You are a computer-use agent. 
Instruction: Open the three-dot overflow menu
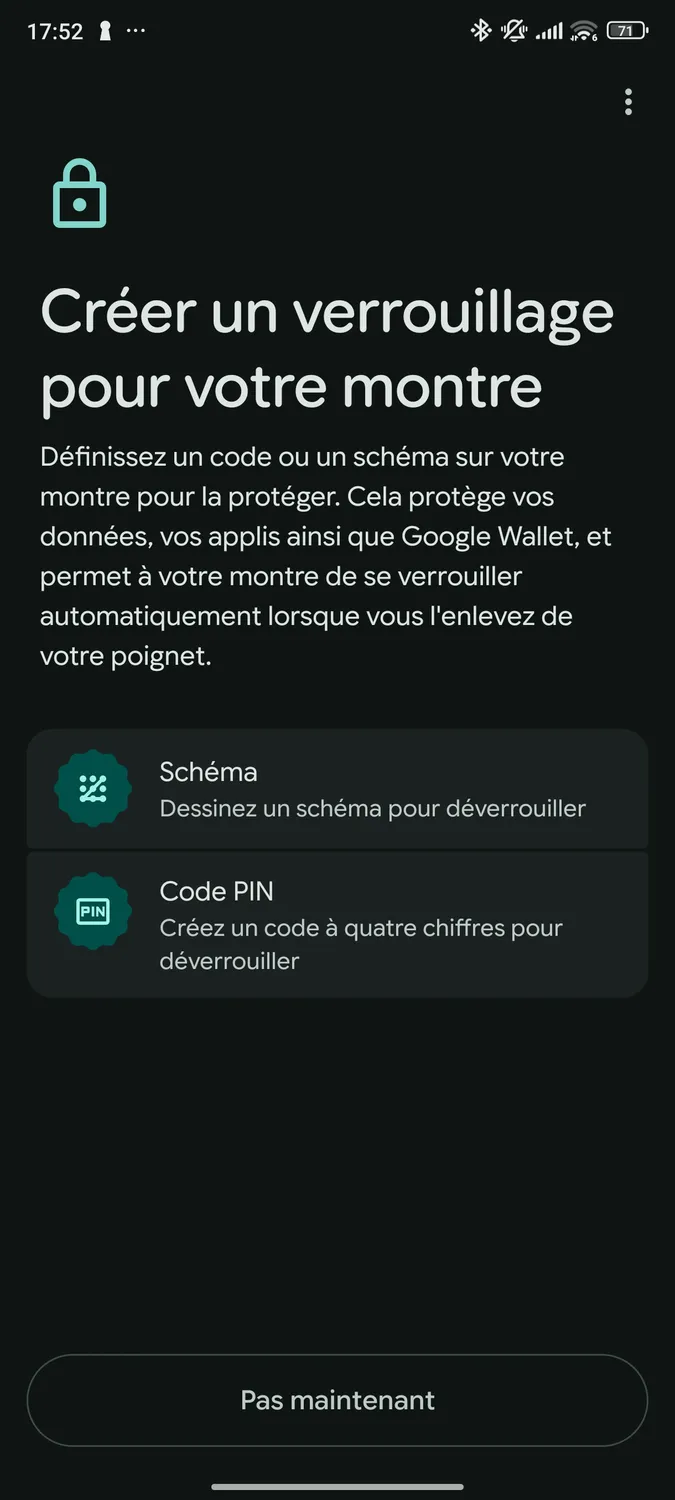pyautogui.click(x=628, y=102)
